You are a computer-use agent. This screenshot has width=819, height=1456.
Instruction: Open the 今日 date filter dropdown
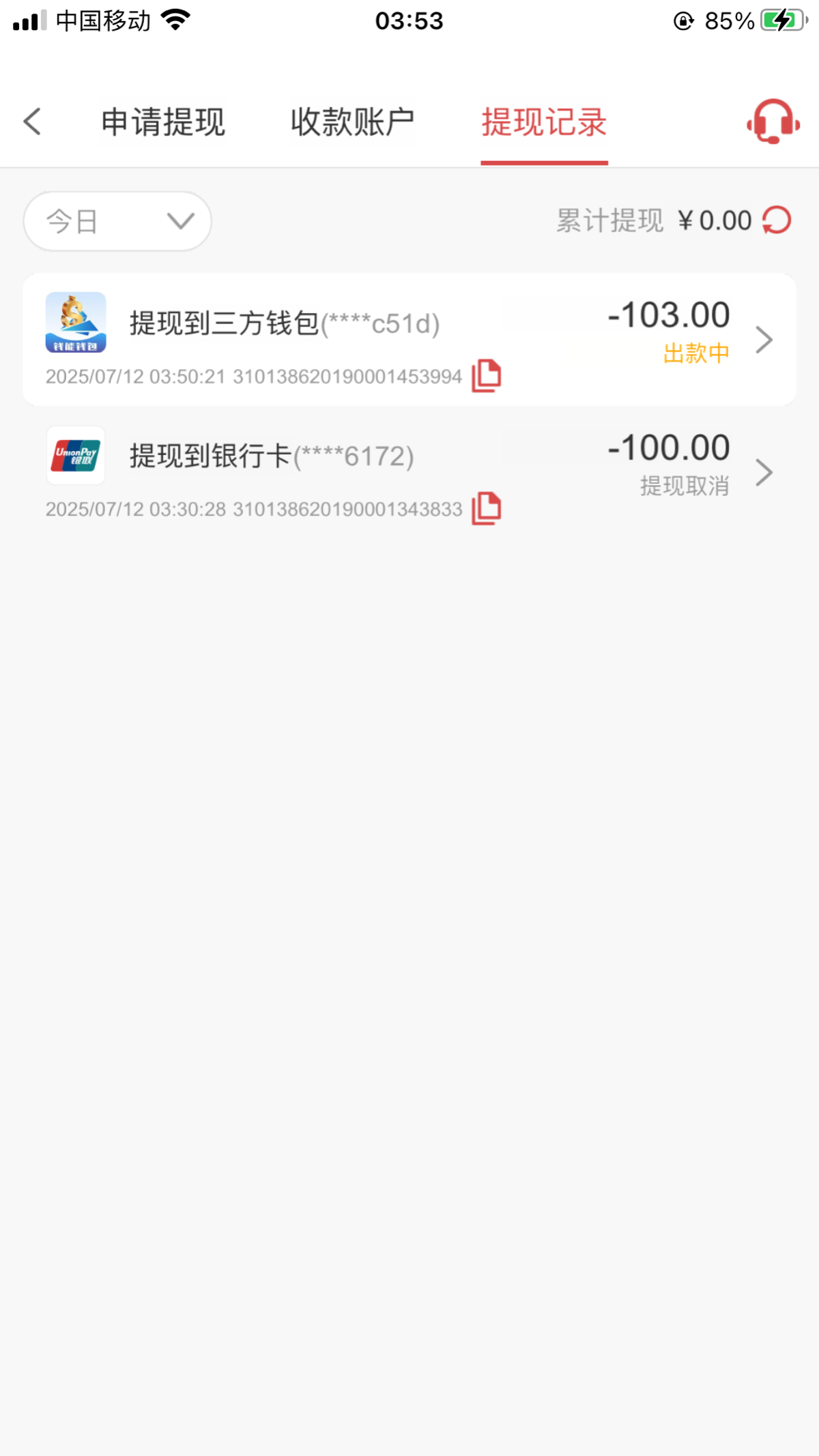116,220
